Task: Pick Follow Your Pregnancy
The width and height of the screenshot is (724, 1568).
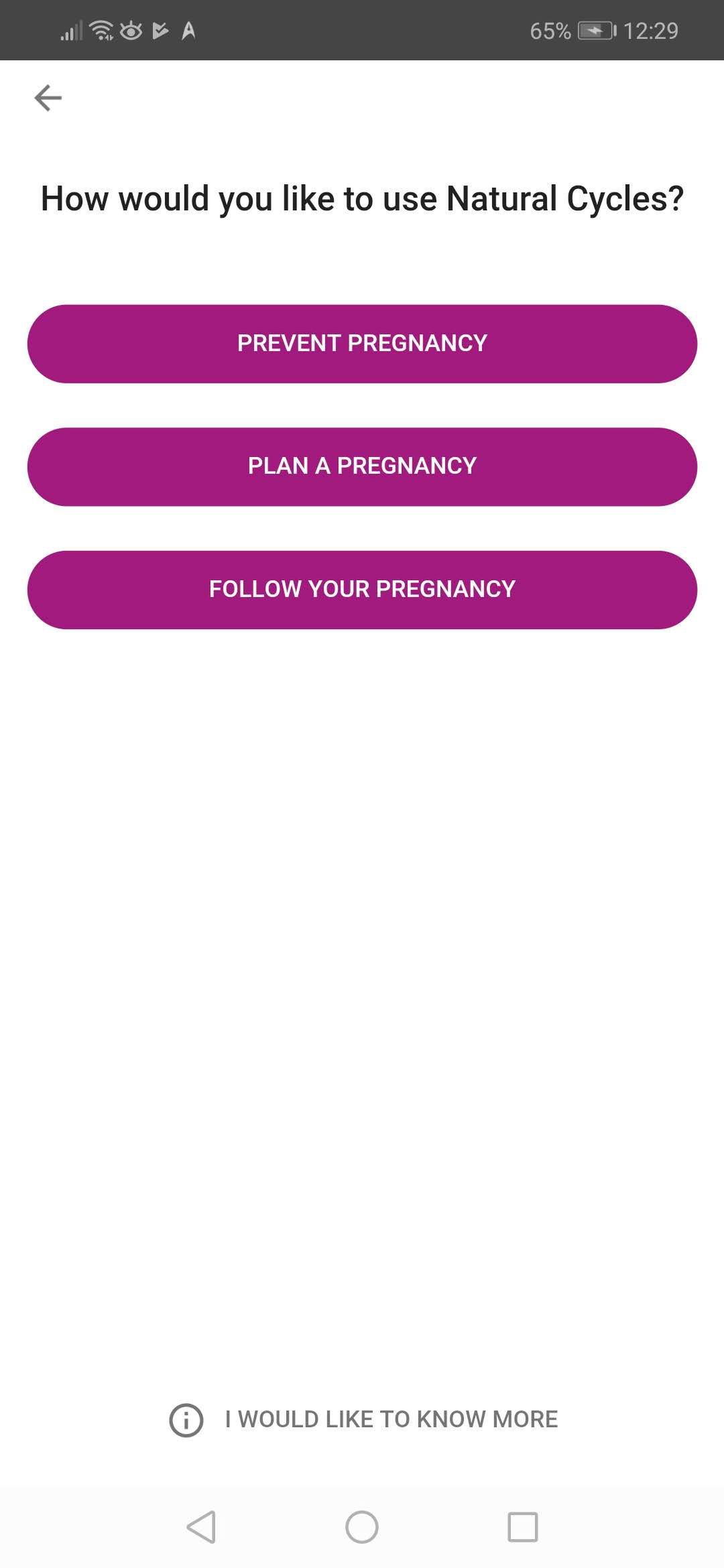Action: [x=362, y=590]
